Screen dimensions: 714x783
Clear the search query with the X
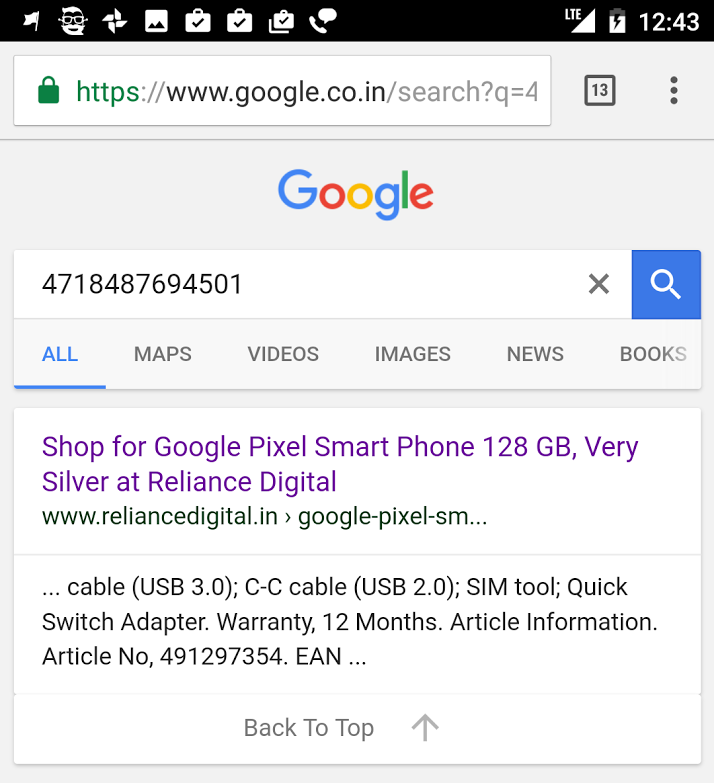(x=598, y=284)
